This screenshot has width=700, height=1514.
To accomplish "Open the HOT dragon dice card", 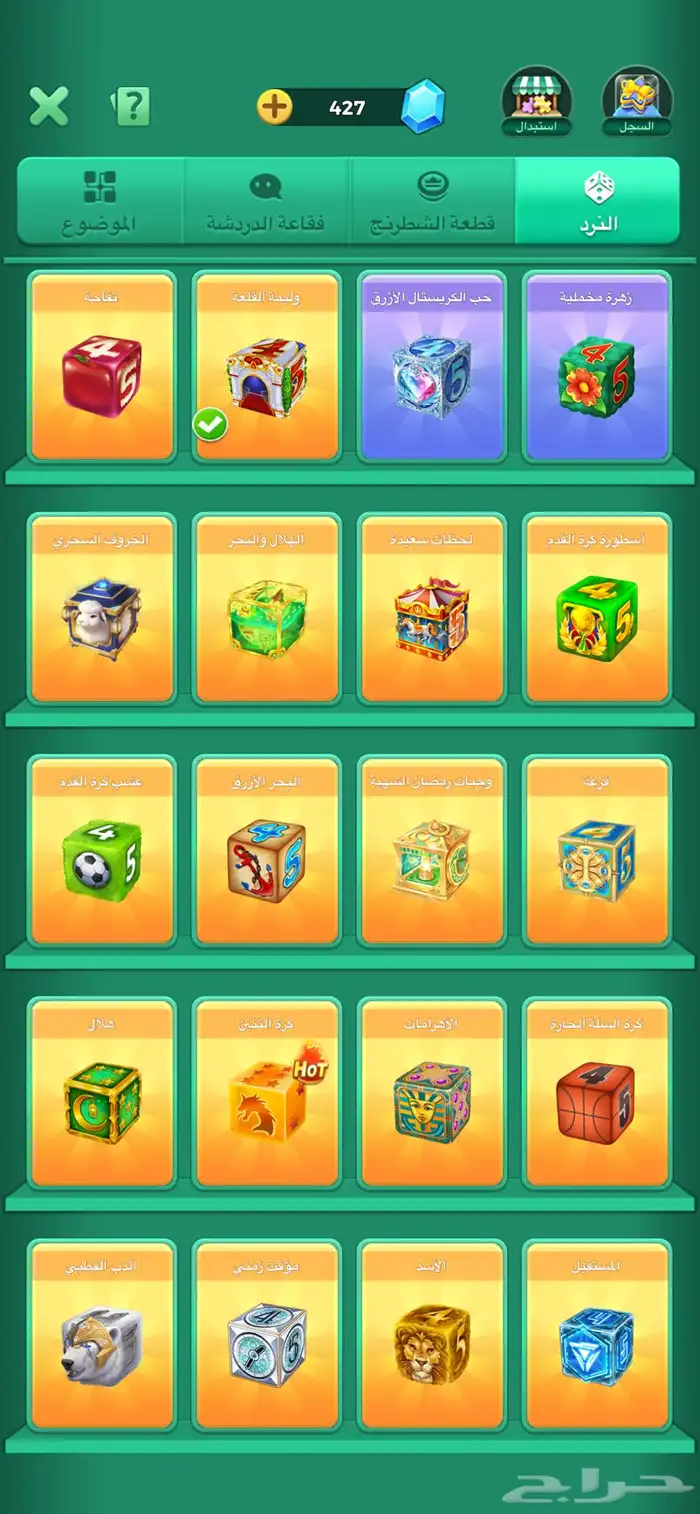I will (x=267, y=1094).
